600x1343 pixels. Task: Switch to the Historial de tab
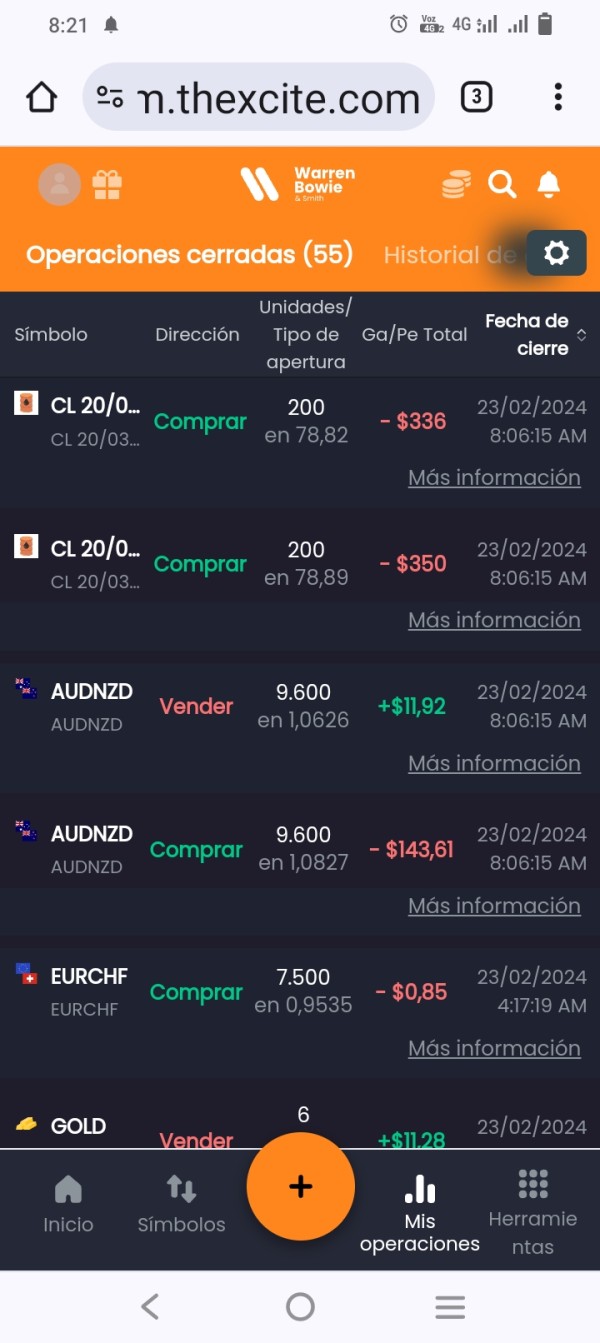[450, 255]
